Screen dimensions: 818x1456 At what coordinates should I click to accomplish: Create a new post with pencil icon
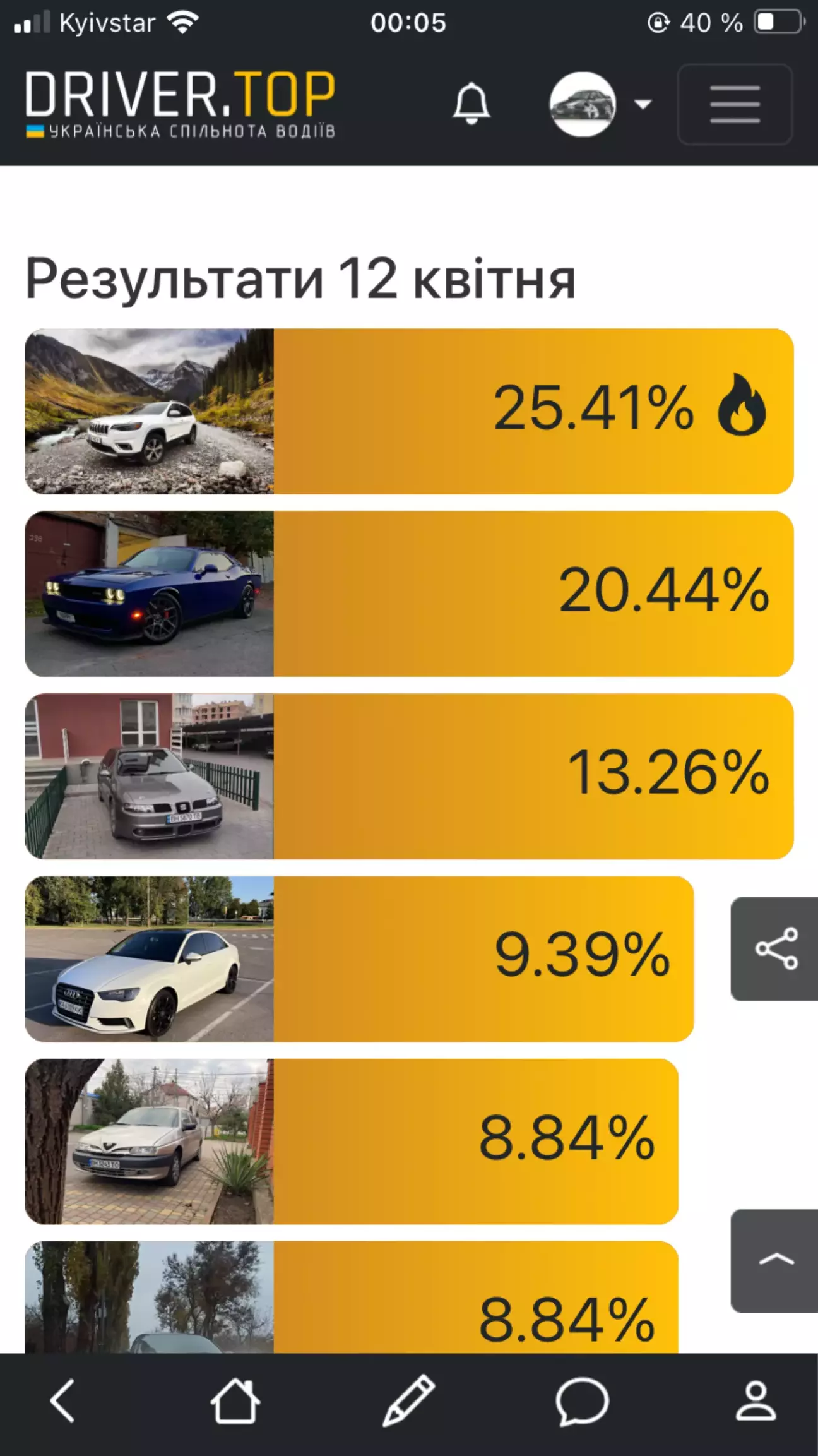(409, 1400)
